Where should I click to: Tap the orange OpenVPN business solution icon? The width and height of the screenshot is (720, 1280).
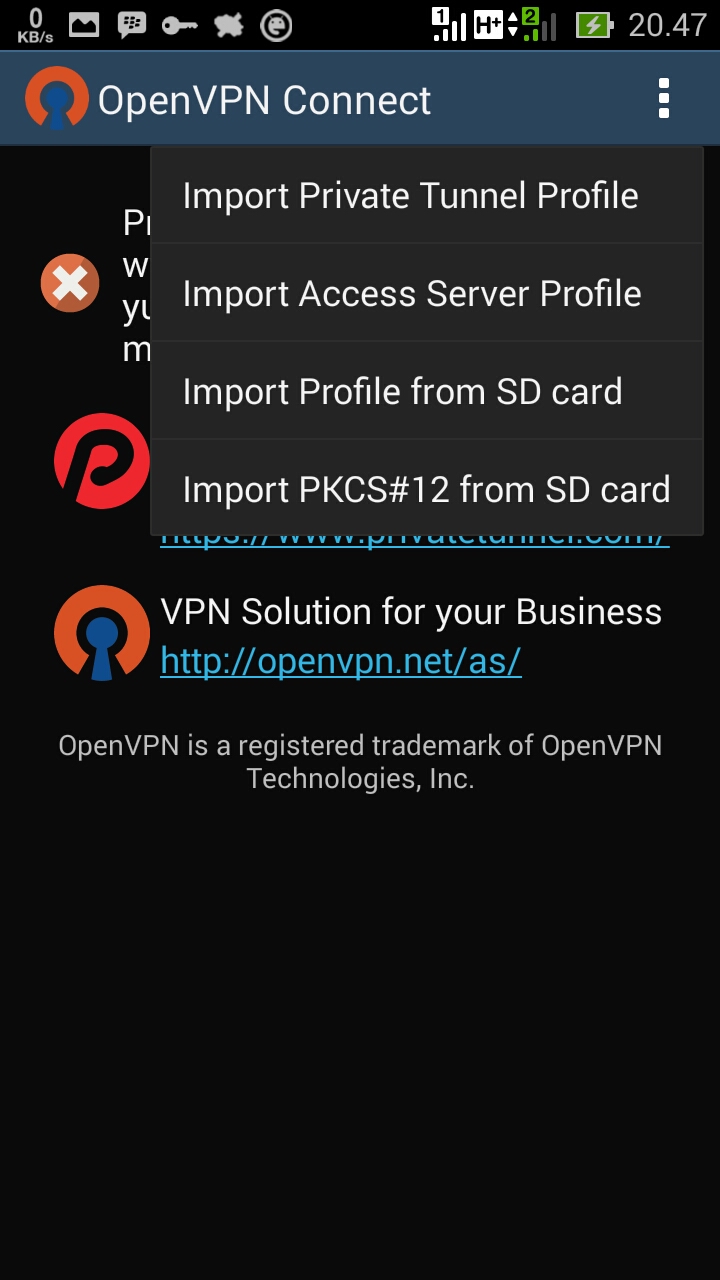pos(100,632)
